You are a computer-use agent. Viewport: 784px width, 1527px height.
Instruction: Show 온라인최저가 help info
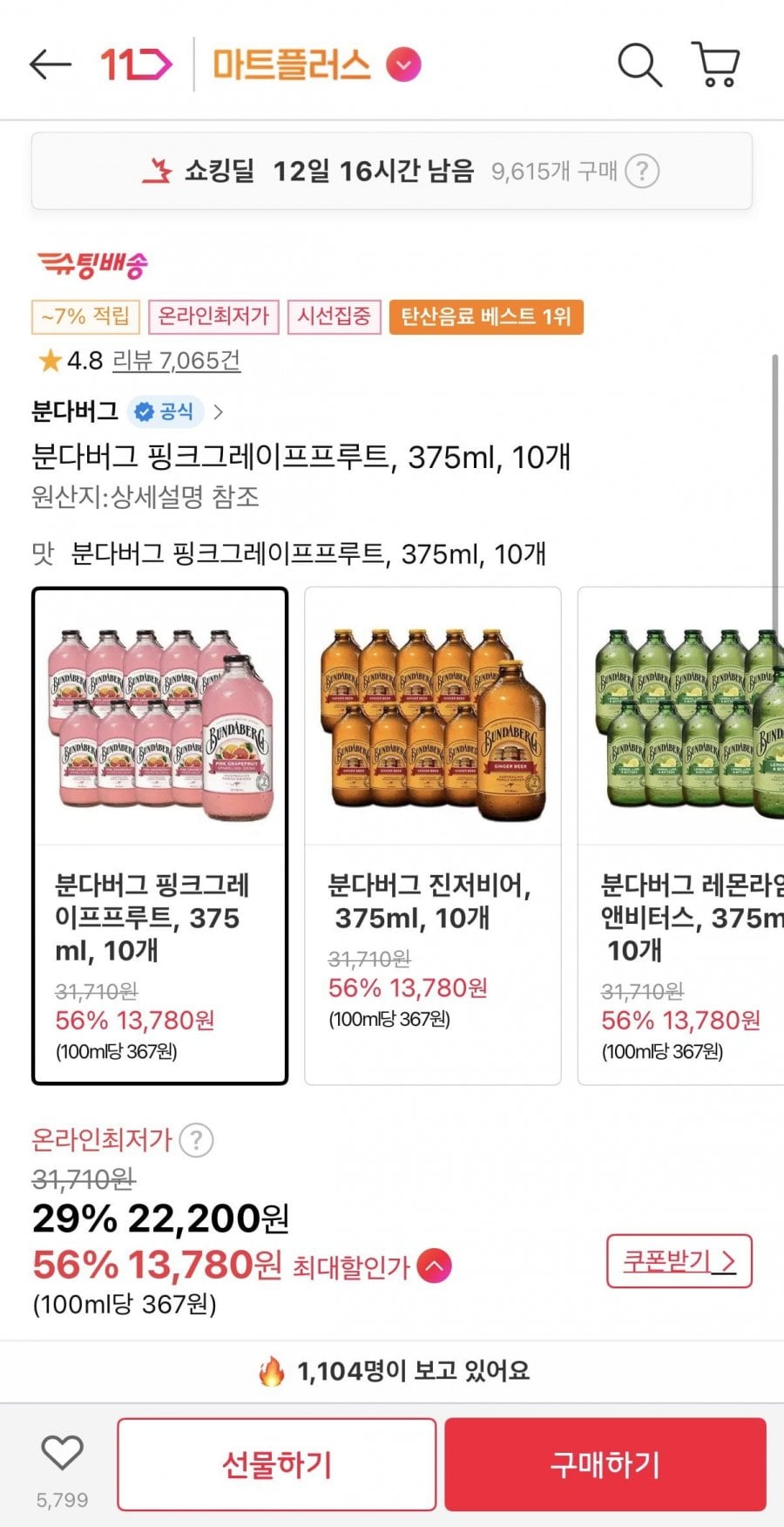click(196, 1140)
